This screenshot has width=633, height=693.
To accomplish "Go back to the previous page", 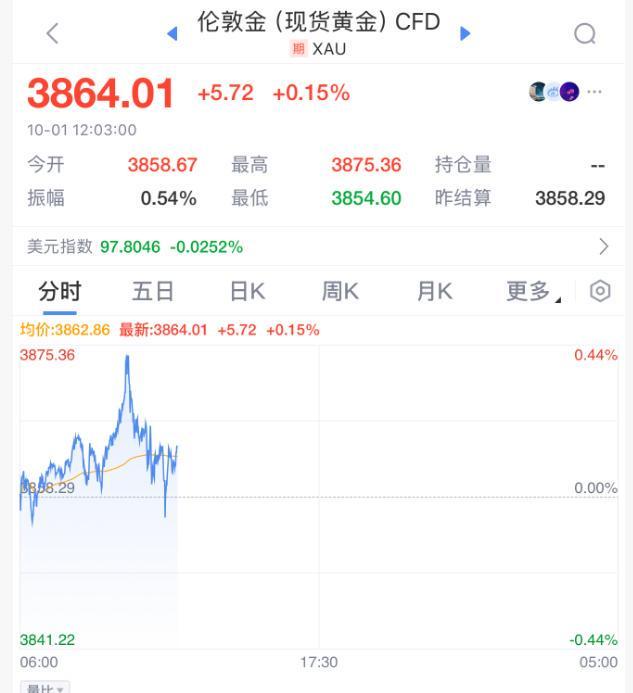I will [x=53, y=34].
